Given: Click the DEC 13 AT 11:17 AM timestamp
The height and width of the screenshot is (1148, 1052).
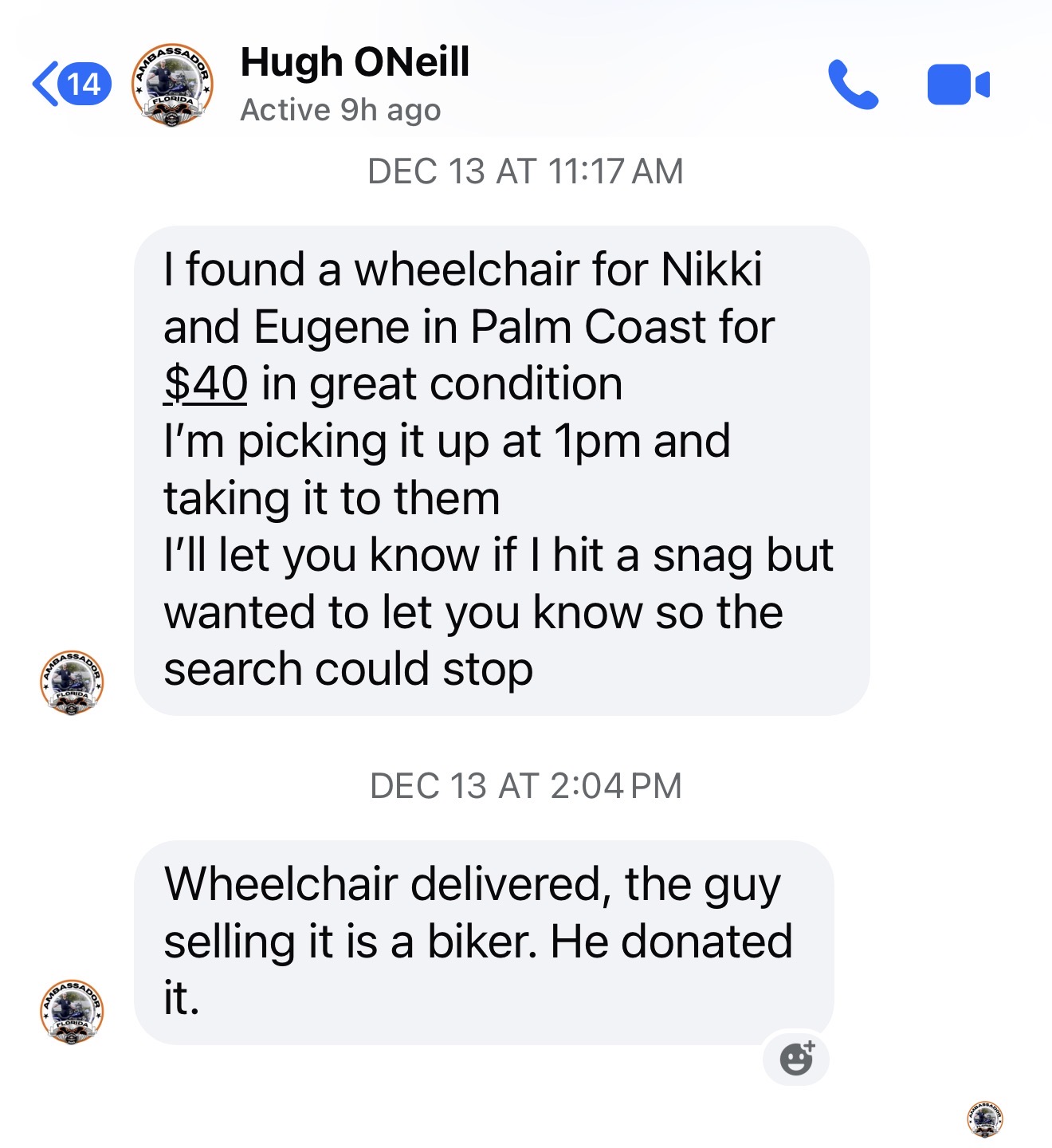Looking at the screenshot, I should point(526,168).
